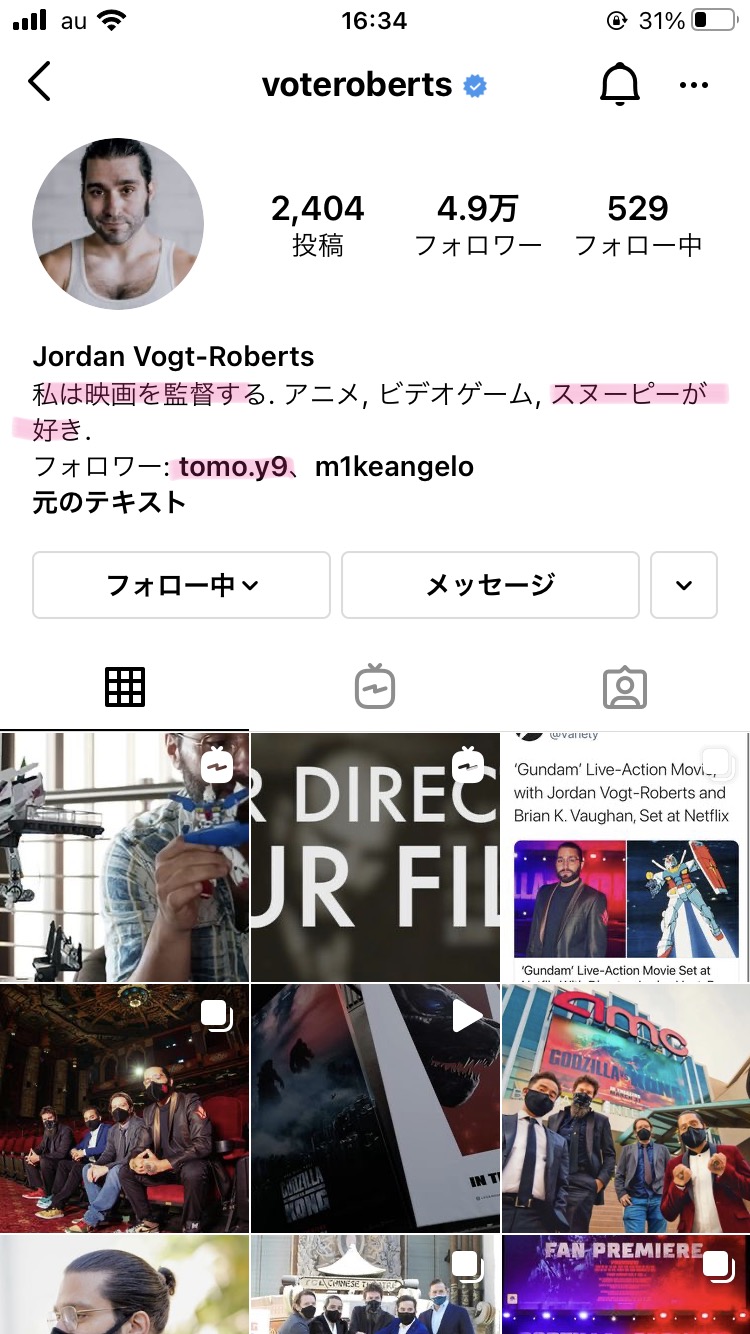
Task: Switch to the grid posts tab
Action: pos(125,687)
